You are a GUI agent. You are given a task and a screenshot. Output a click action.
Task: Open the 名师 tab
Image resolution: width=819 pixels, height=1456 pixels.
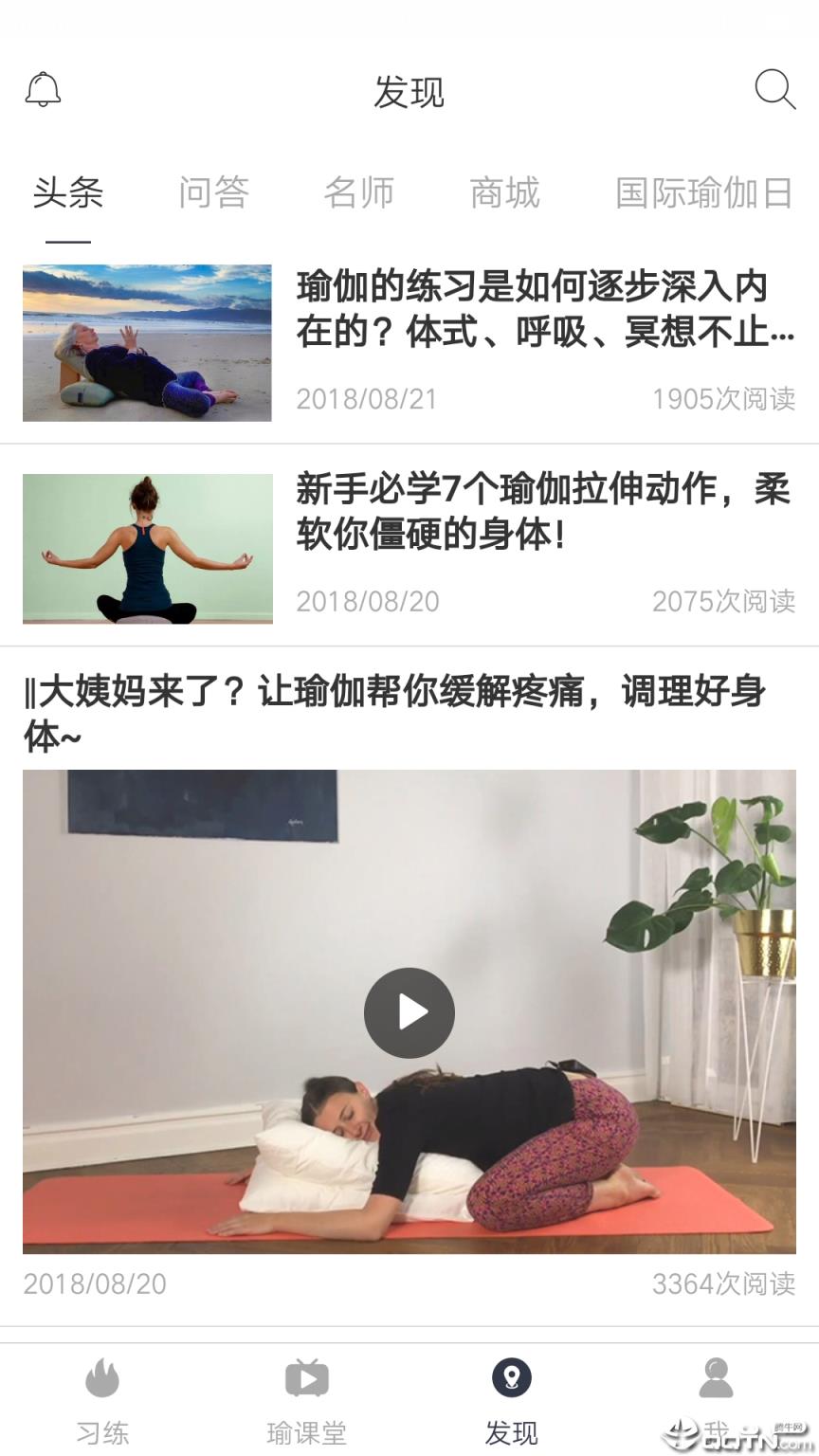tap(359, 194)
